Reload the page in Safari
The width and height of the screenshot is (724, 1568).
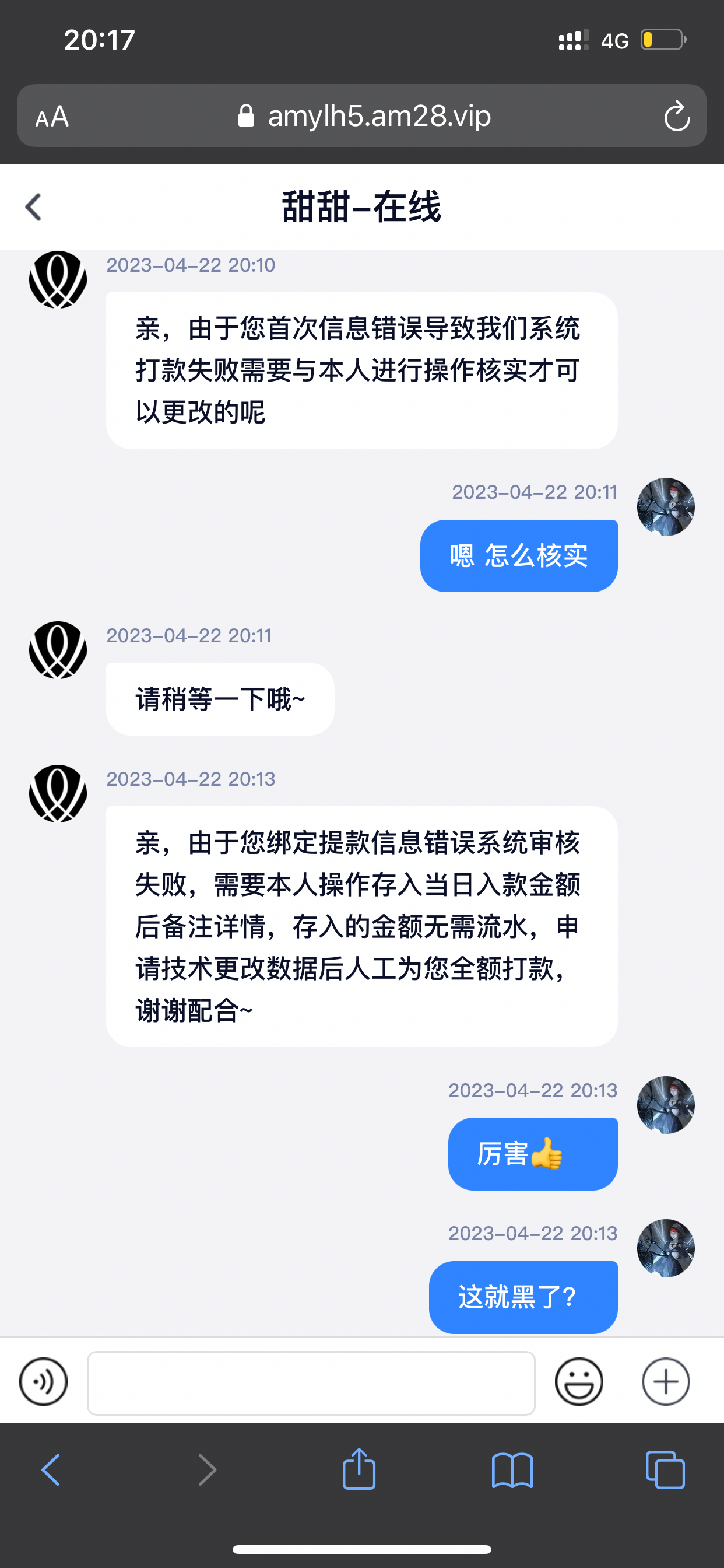click(x=677, y=116)
